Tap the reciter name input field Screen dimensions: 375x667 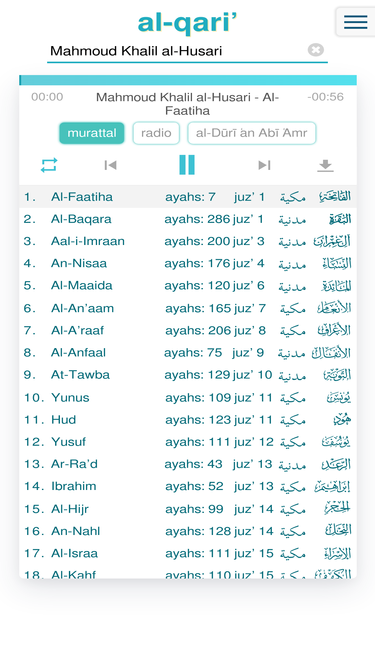[187, 51]
